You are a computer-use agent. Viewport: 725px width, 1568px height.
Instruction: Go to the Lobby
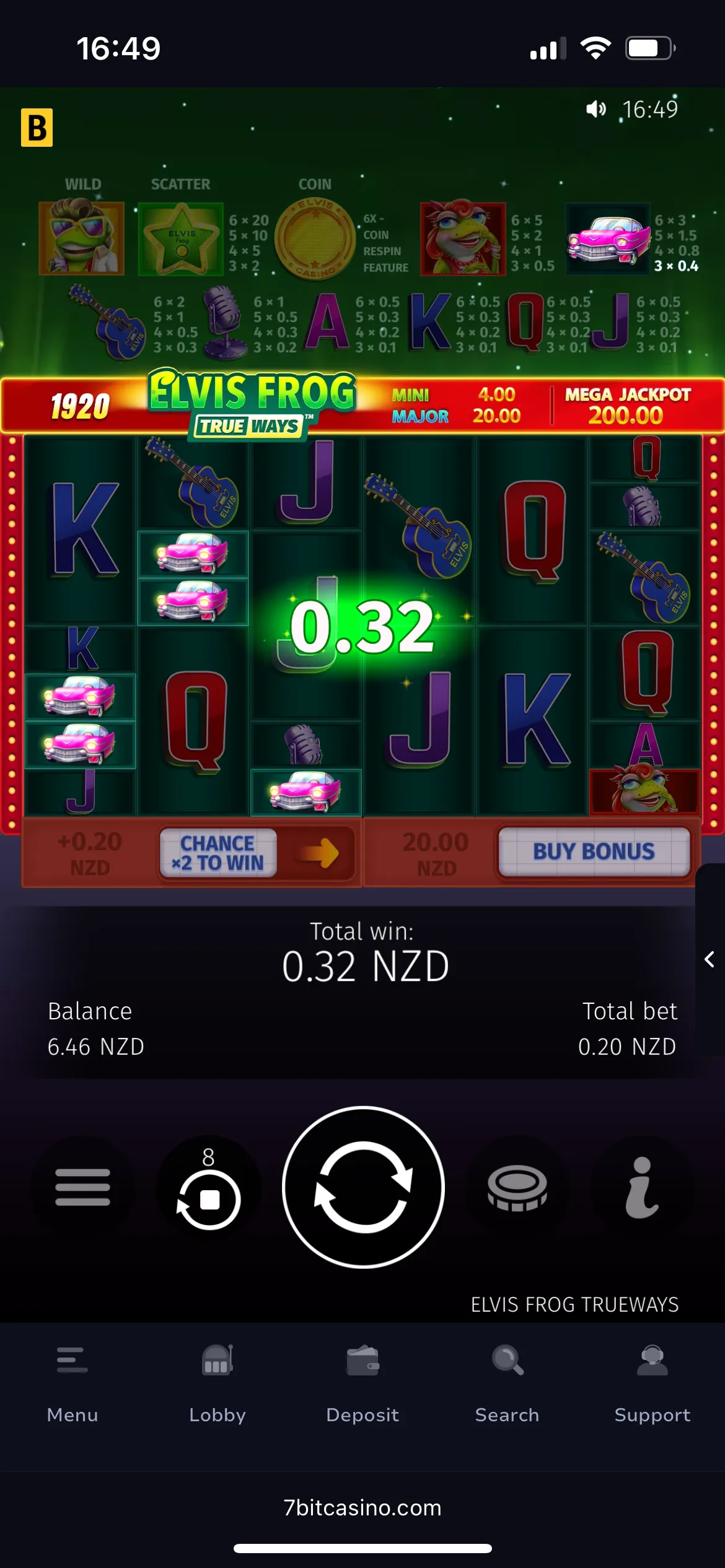pos(217,1383)
